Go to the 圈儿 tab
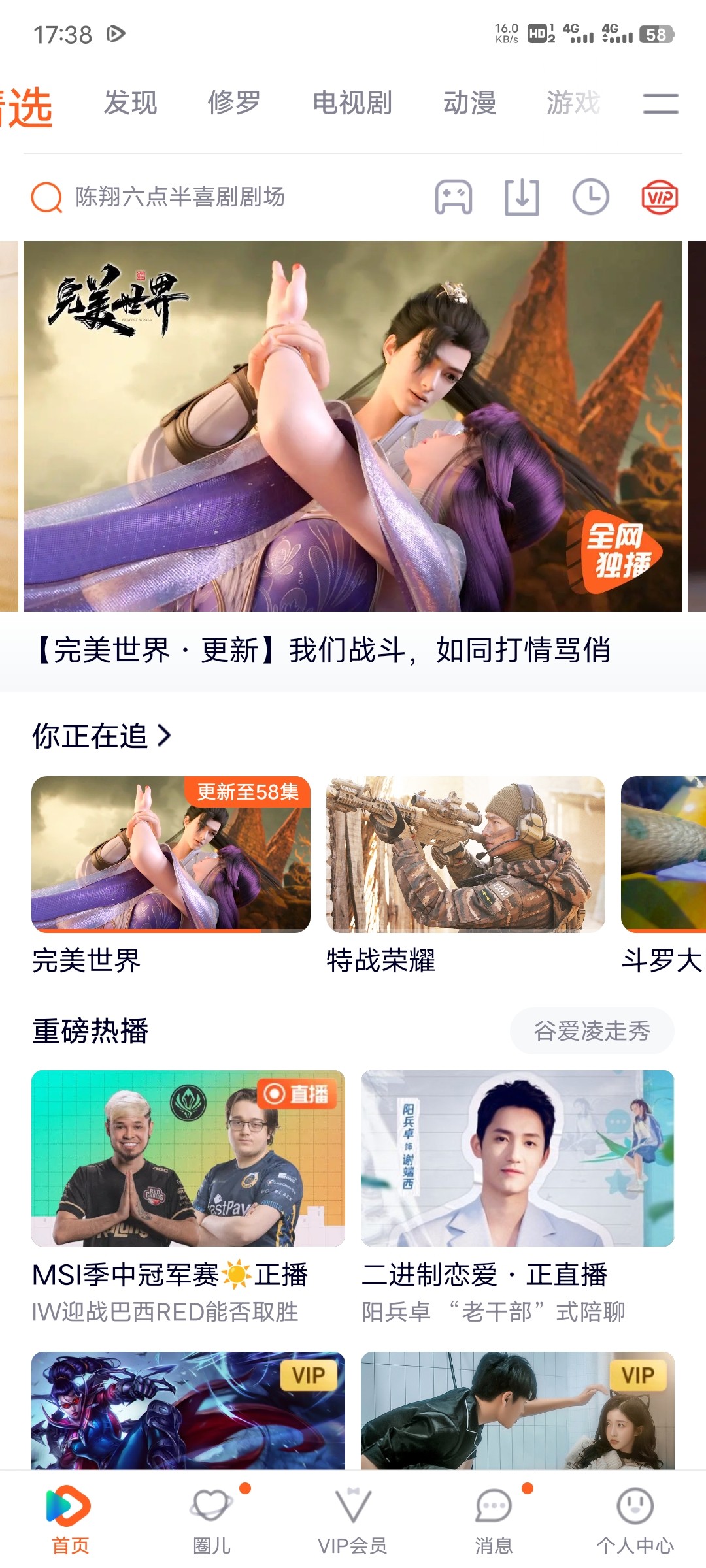 tap(212, 1520)
